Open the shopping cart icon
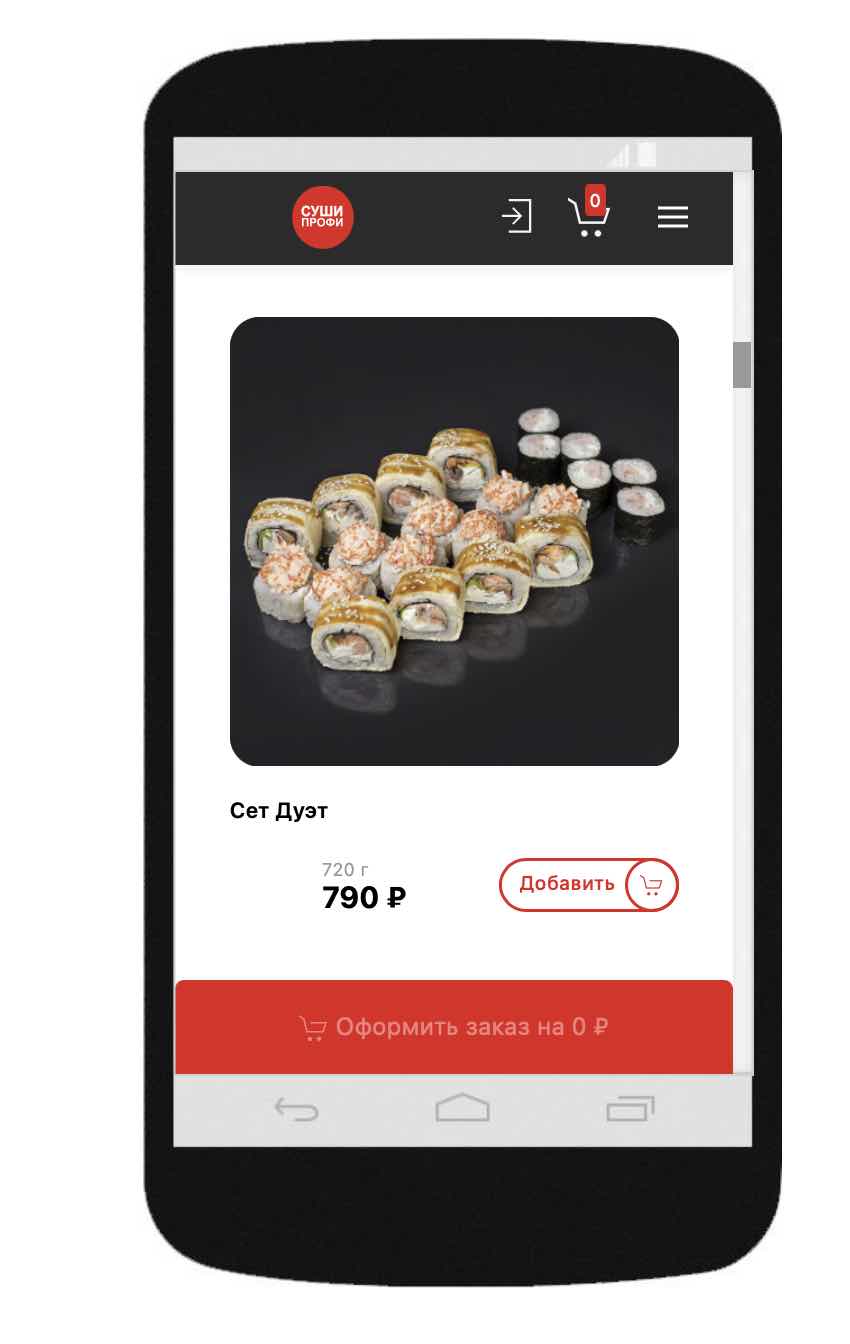850x1344 pixels. pos(588,216)
